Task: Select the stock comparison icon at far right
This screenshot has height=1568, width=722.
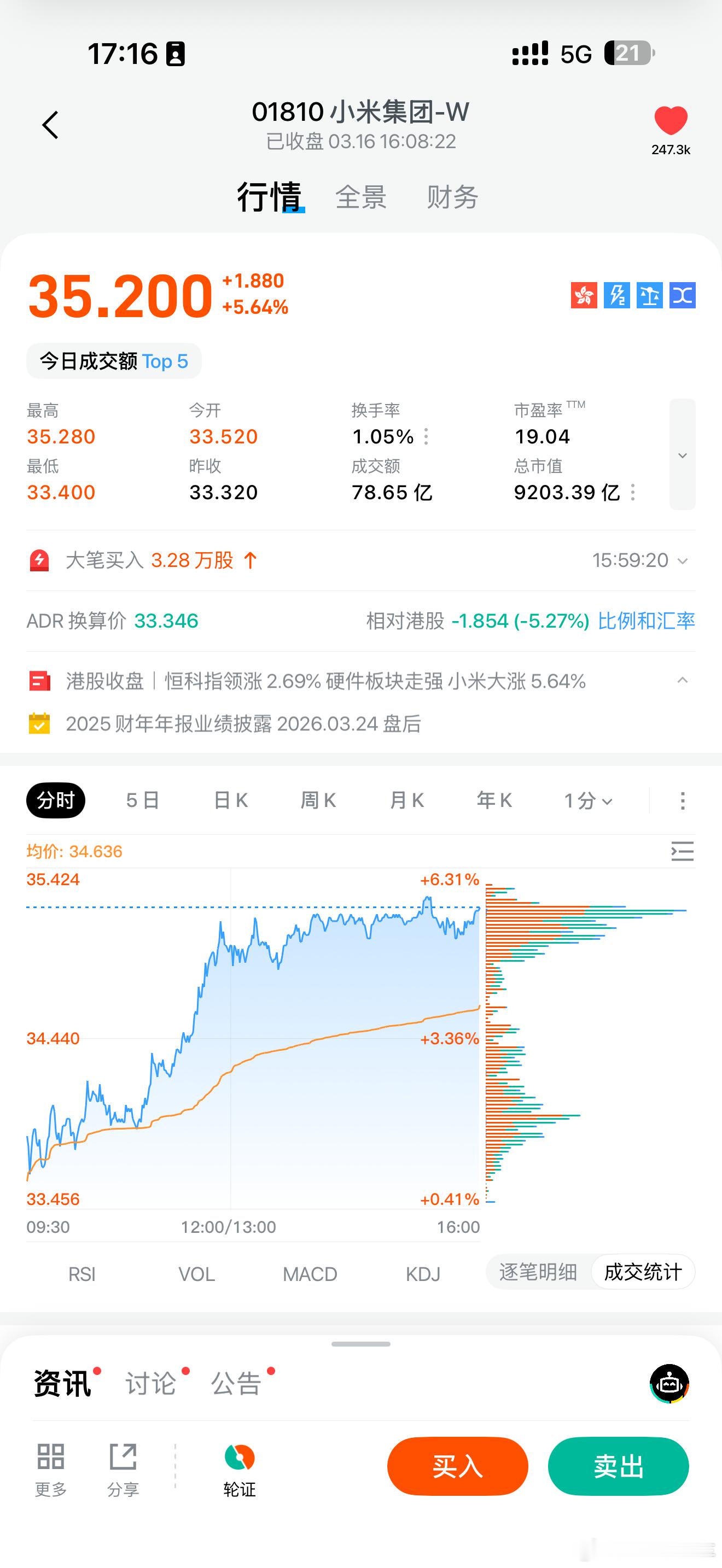Action: 682,296
